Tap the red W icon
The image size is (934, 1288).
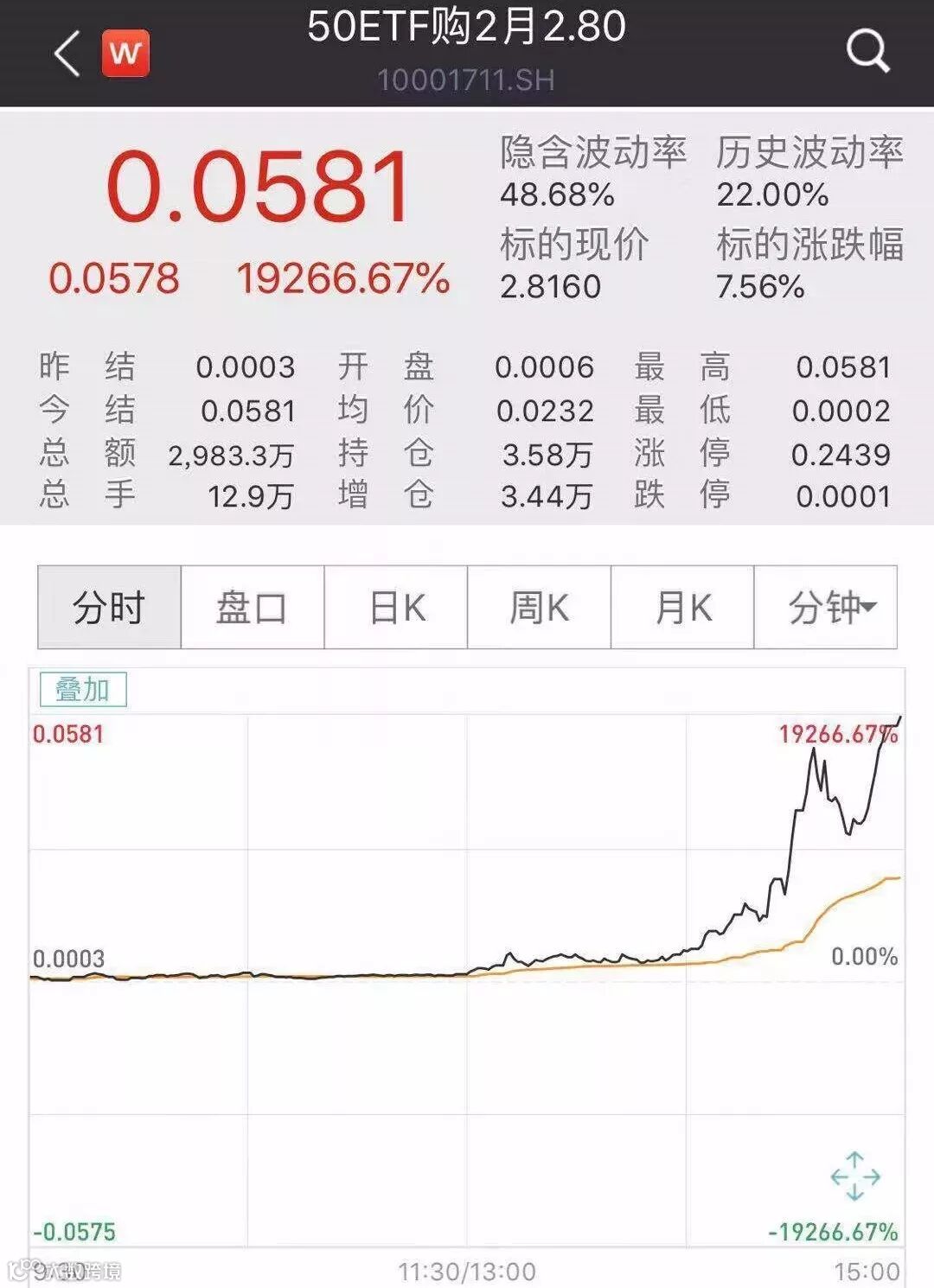point(125,54)
